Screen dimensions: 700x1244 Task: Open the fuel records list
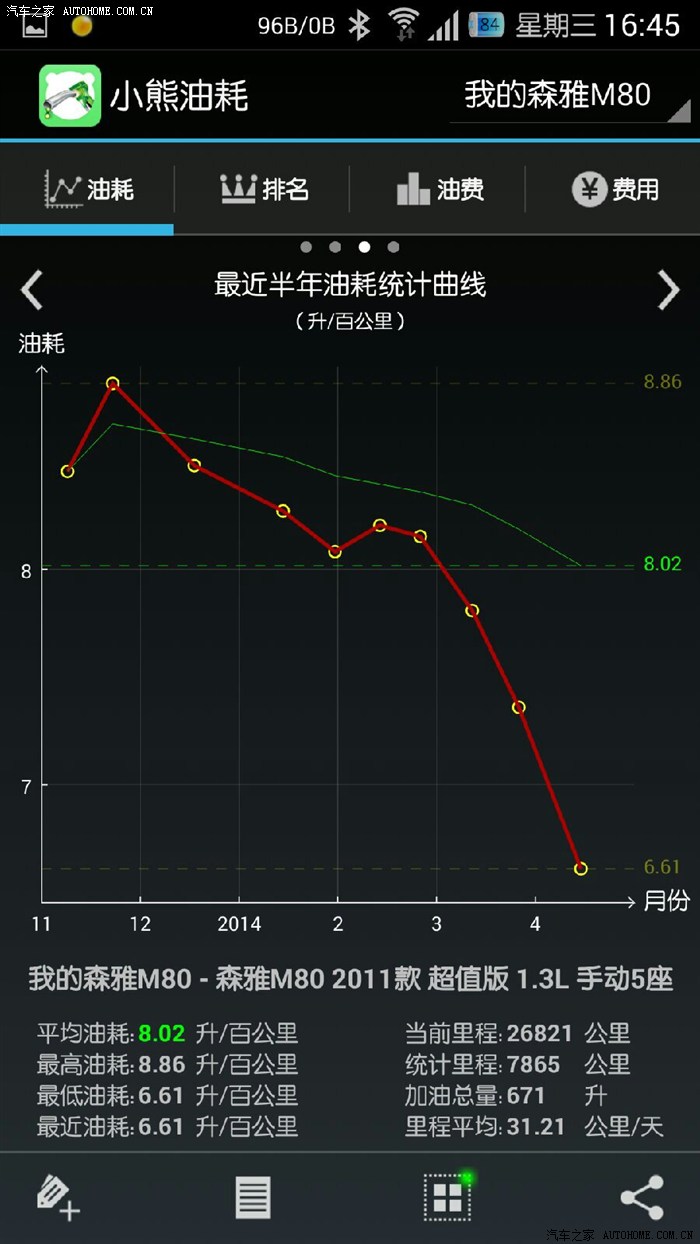point(252,1197)
